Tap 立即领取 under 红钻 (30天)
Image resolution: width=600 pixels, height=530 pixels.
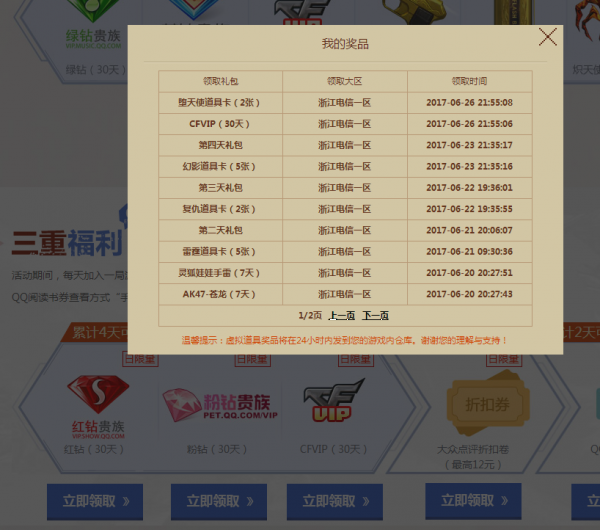[x=95, y=501]
